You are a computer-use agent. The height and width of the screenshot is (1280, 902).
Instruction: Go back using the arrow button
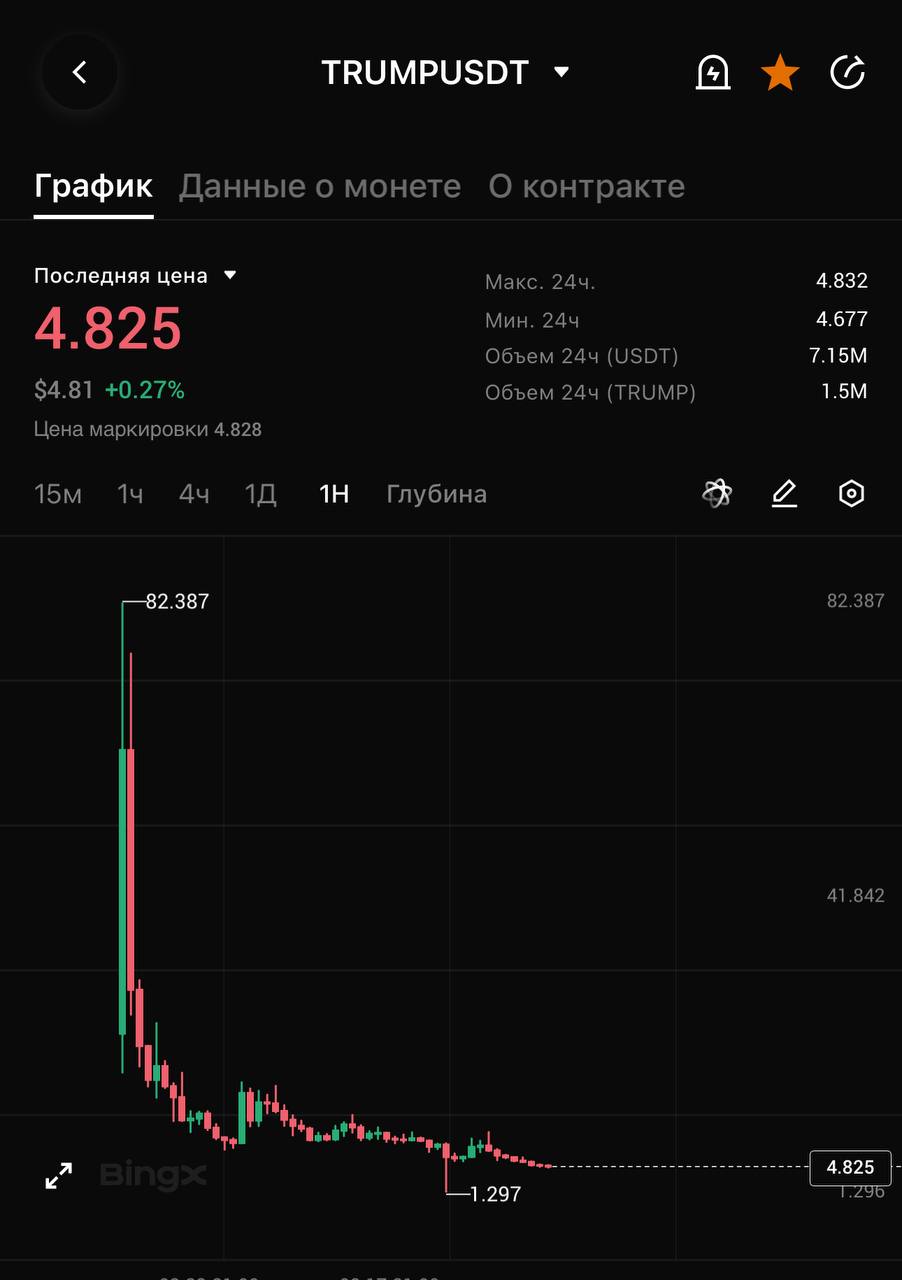click(x=80, y=72)
